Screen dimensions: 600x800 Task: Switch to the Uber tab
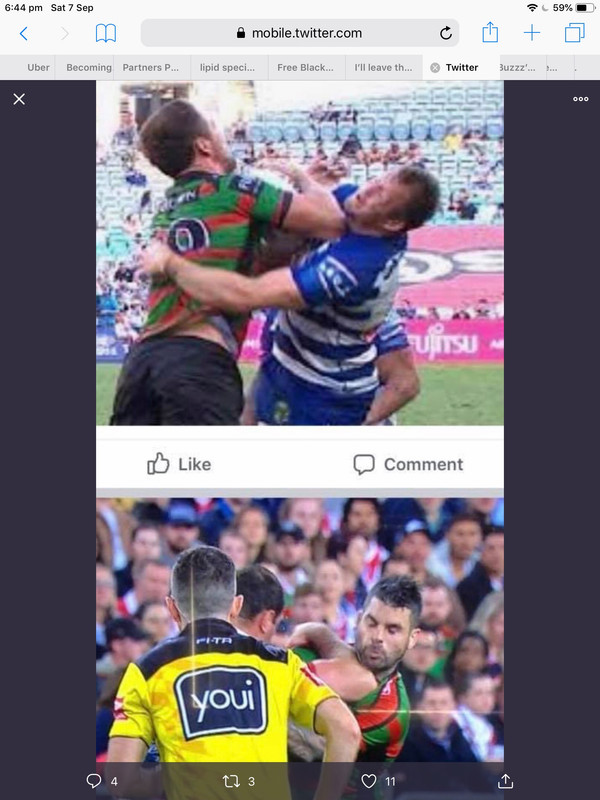click(38, 67)
